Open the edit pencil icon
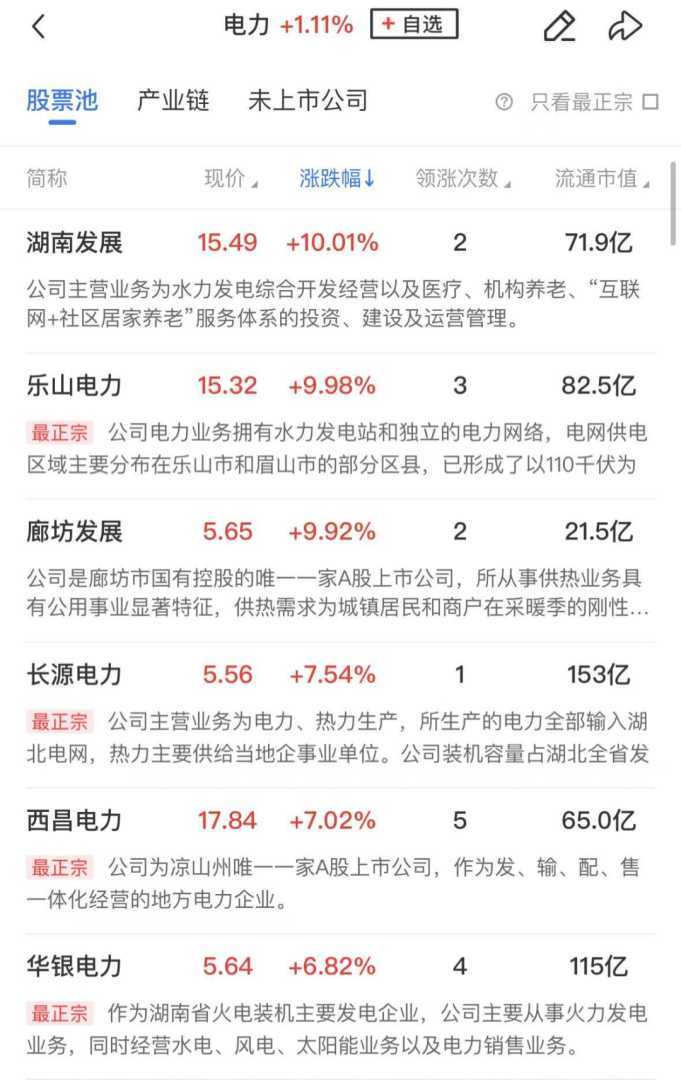The height and width of the screenshot is (1080, 681). [559, 27]
